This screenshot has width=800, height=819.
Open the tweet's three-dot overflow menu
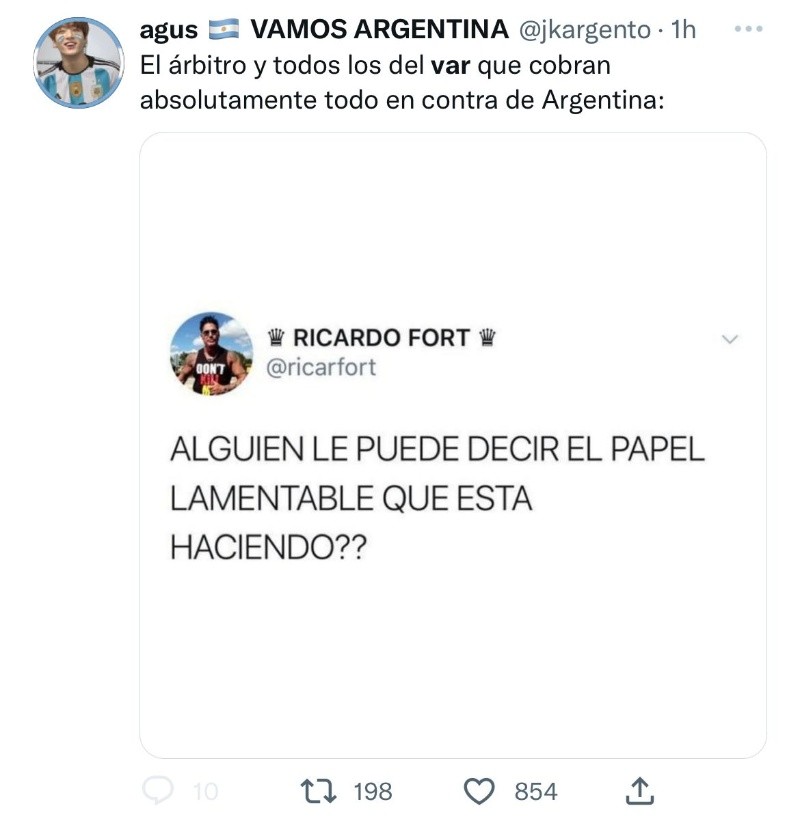(748, 30)
